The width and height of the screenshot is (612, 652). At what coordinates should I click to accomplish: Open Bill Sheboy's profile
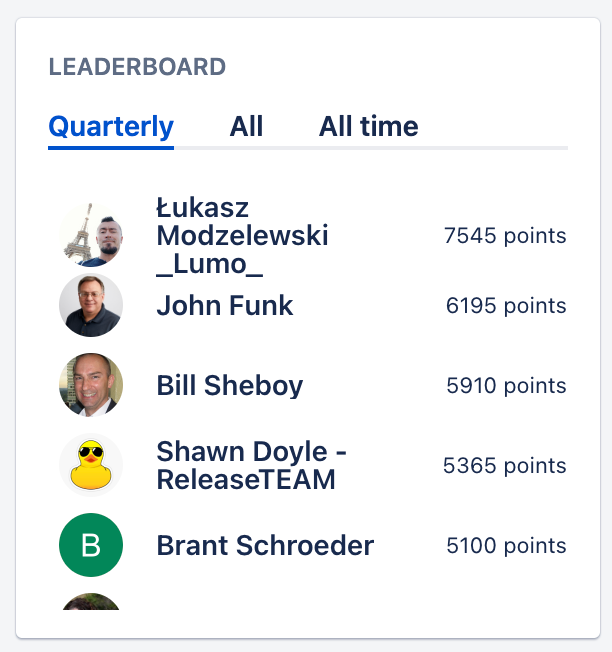point(230,386)
